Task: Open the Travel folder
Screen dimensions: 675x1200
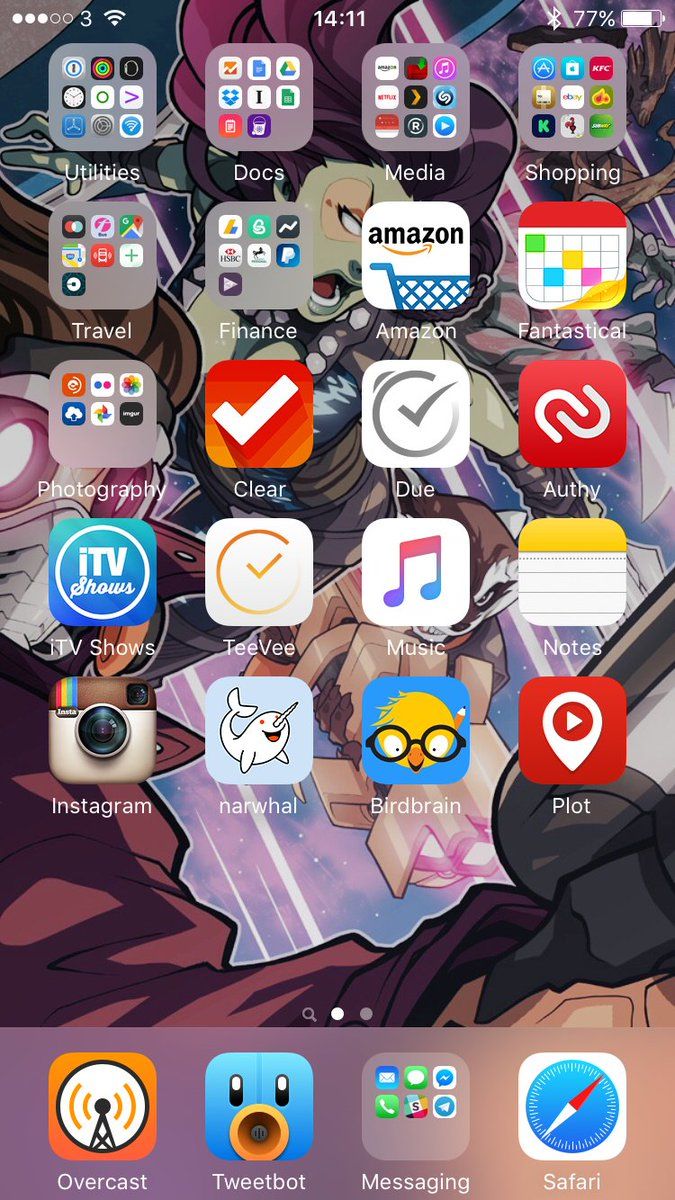Action: point(102,256)
